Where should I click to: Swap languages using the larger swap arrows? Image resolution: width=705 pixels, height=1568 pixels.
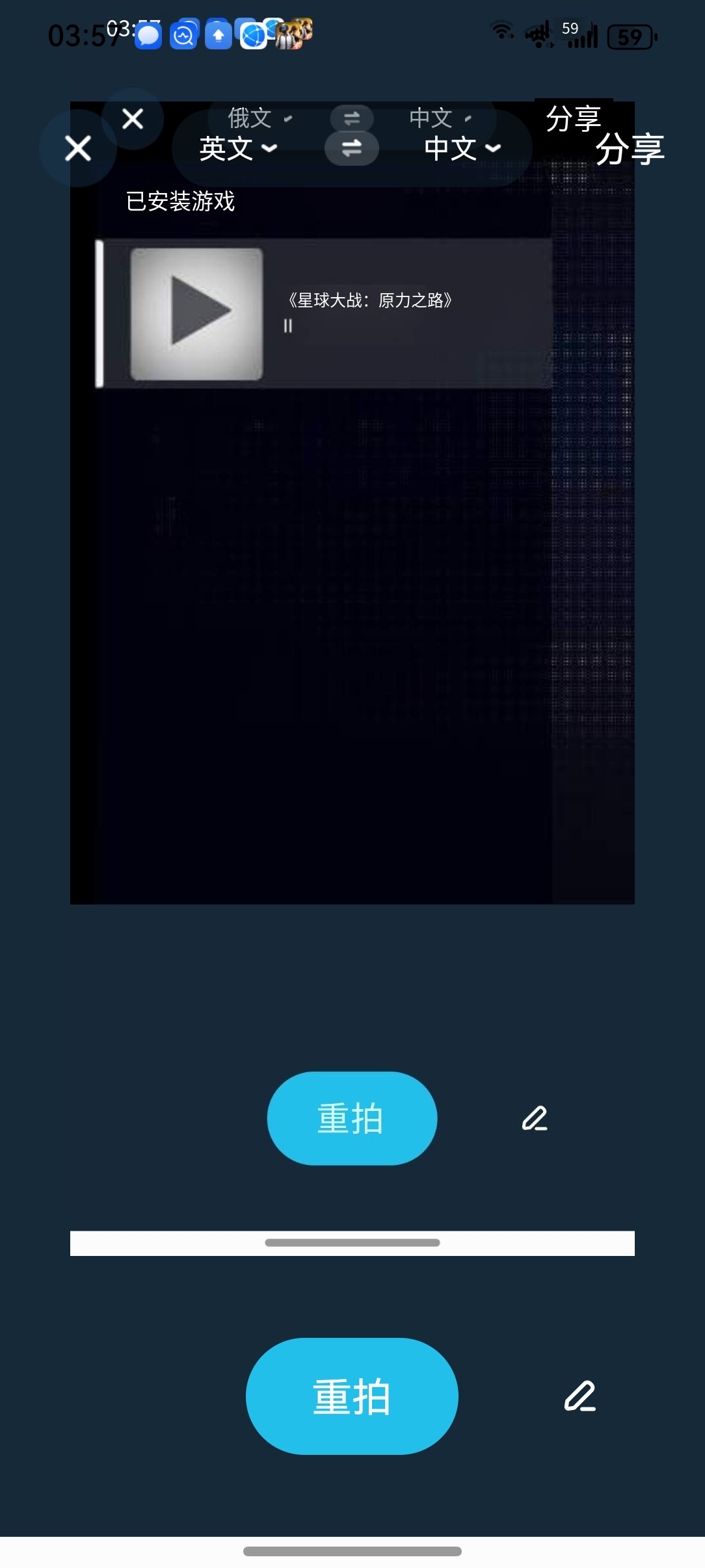[x=352, y=148]
